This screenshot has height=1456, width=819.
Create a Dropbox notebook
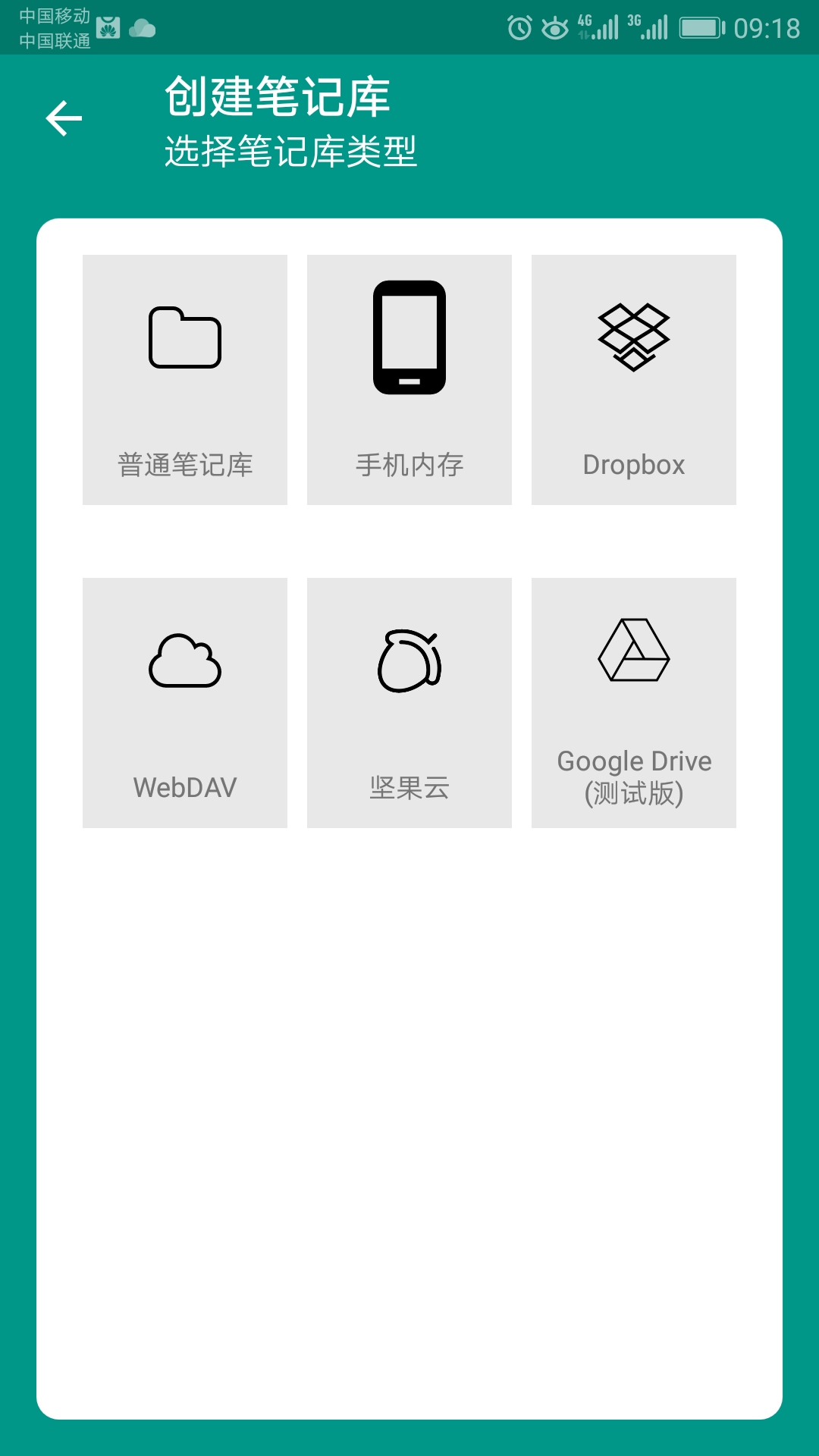click(x=634, y=379)
